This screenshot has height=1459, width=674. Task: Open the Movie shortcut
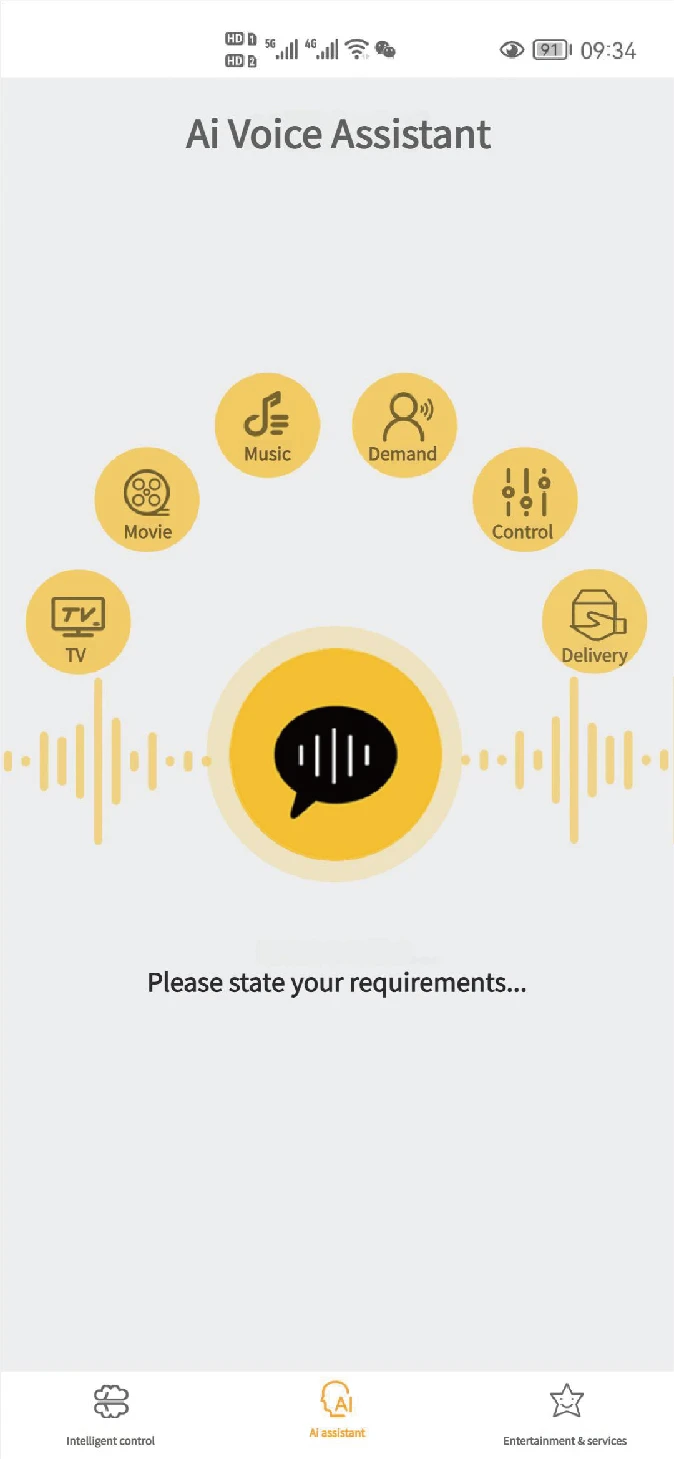click(x=147, y=500)
